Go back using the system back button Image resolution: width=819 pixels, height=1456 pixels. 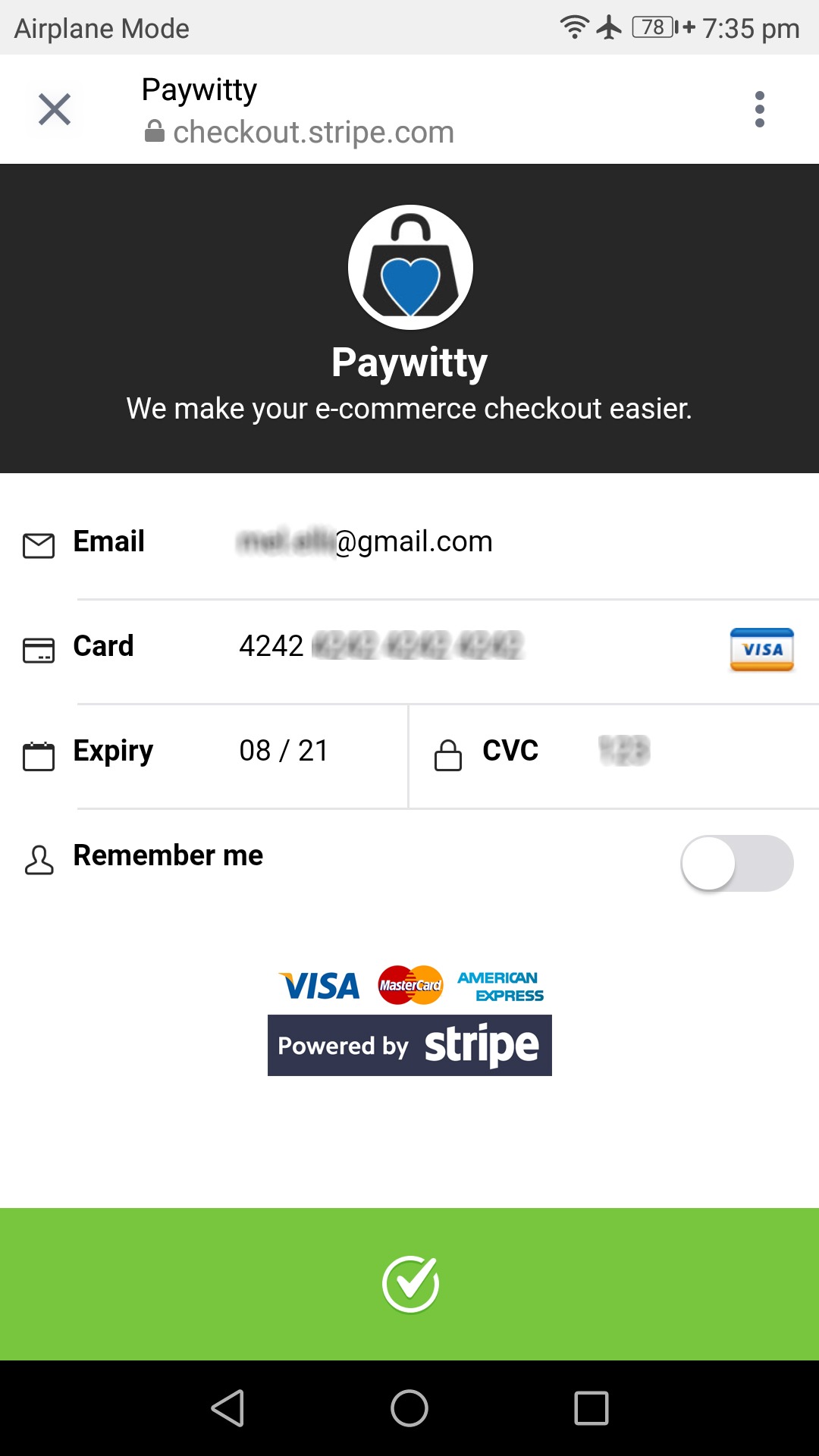pyautogui.click(x=227, y=1408)
